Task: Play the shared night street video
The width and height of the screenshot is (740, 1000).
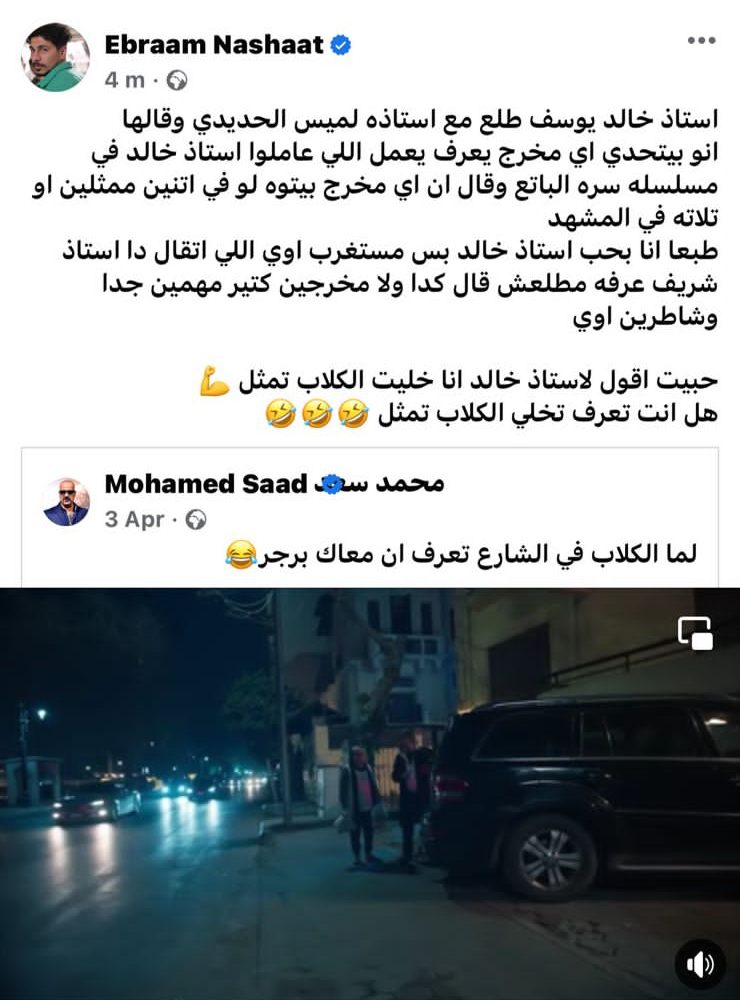Action: (x=370, y=790)
